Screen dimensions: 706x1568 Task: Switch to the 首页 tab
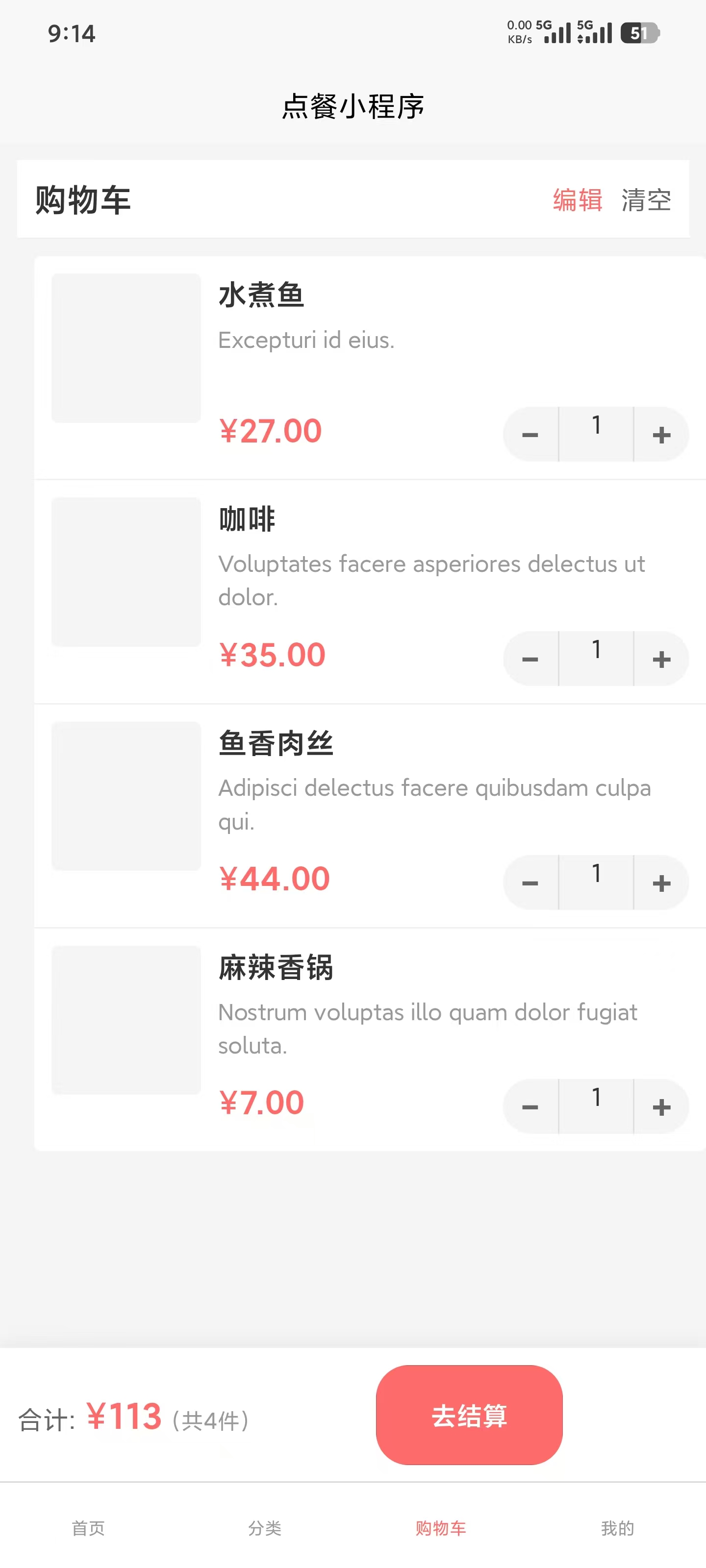click(88, 1527)
